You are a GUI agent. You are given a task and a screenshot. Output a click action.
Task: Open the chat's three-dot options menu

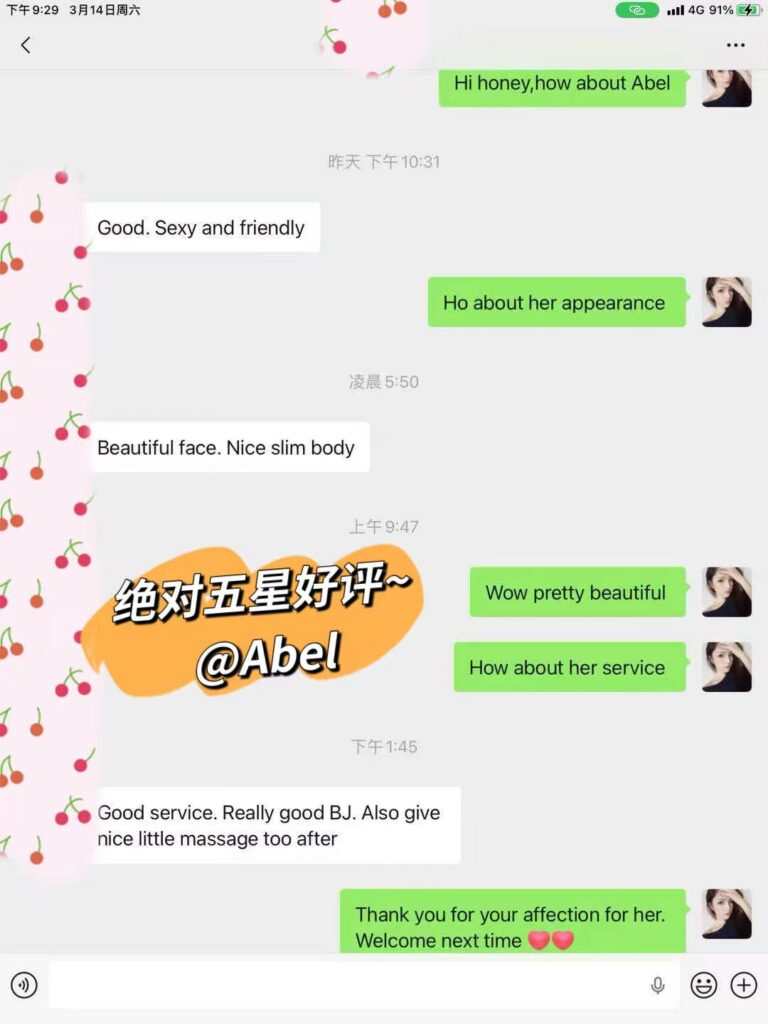[x=736, y=45]
